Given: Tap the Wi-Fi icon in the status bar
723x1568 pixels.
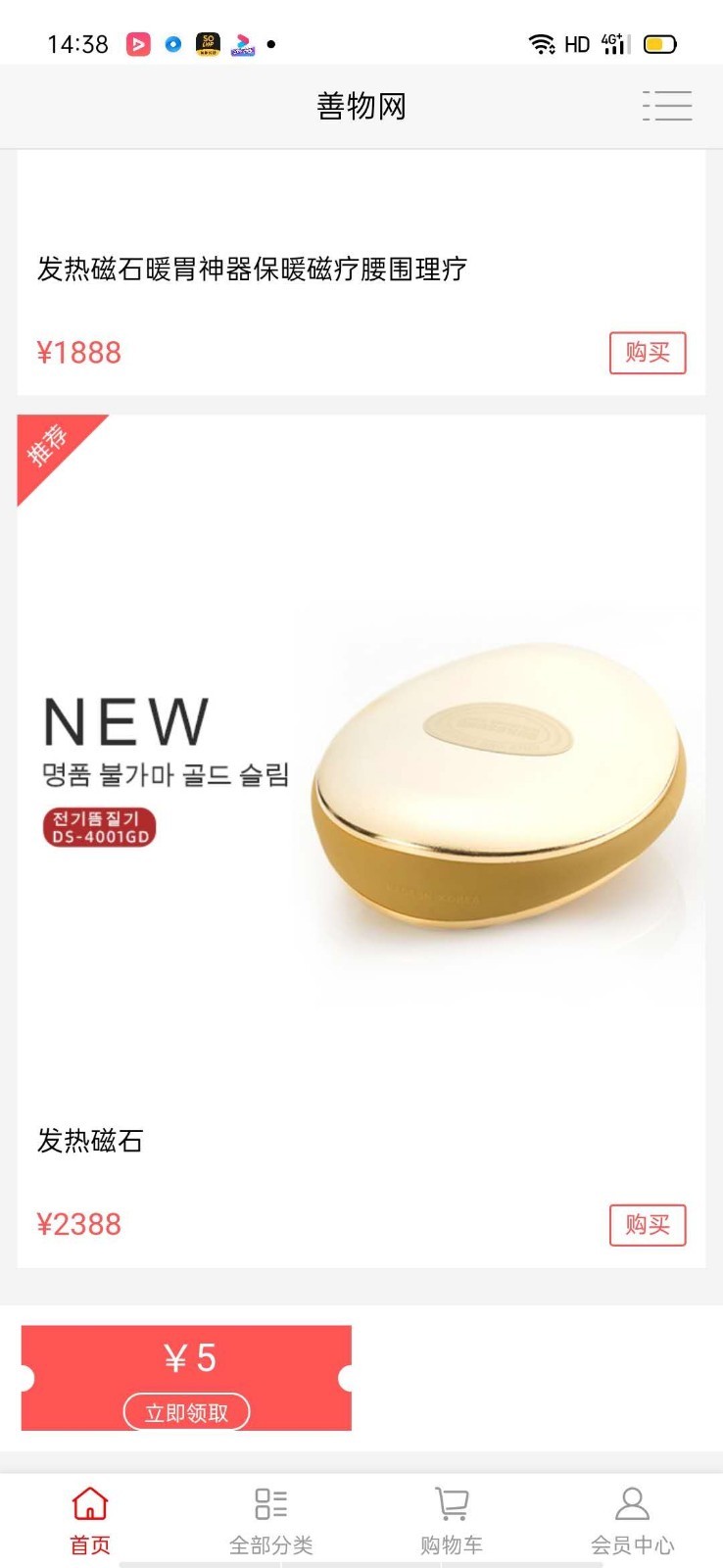Looking at the screenshot, I should (x=540, y=44).
